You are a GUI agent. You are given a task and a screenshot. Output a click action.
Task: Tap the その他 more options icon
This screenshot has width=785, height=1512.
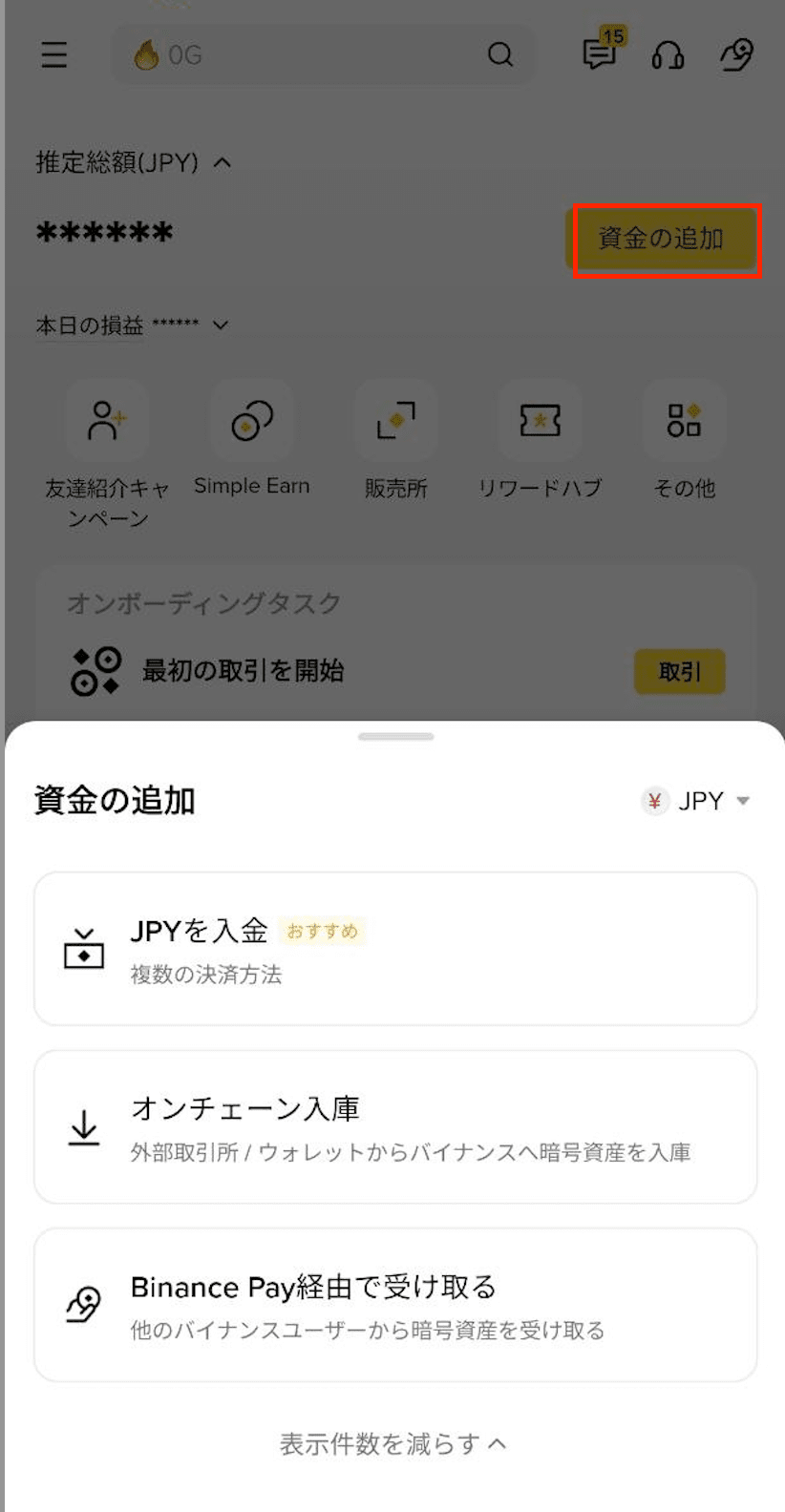[x=684, y=420]
